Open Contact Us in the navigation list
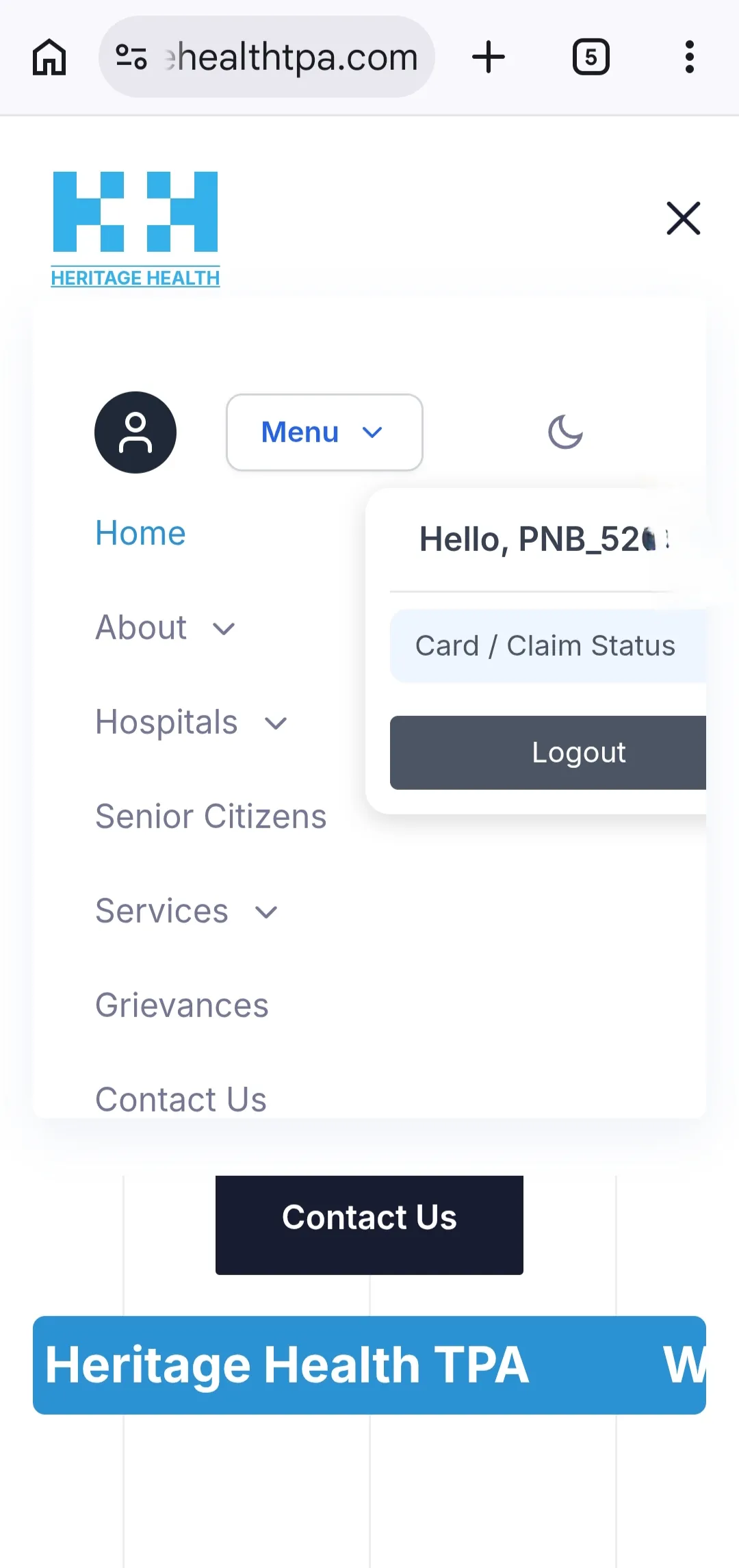This screenshot has height=1568, width=739. tap(181, 1098)
